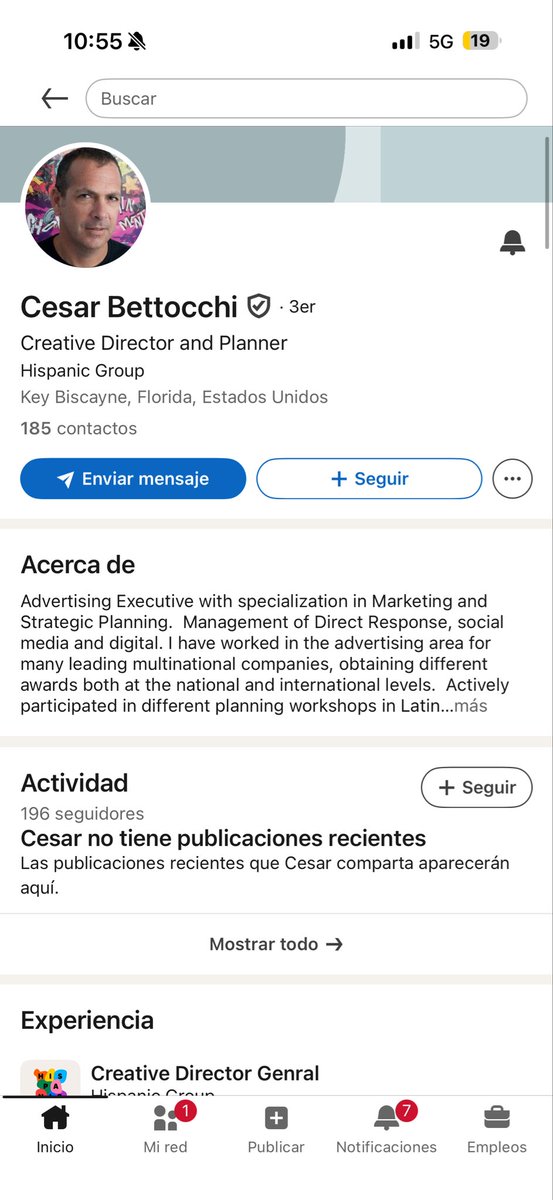Open the three-dot more options menu
The height and width of the screenshot is (1200, 553).
[513, 479]
